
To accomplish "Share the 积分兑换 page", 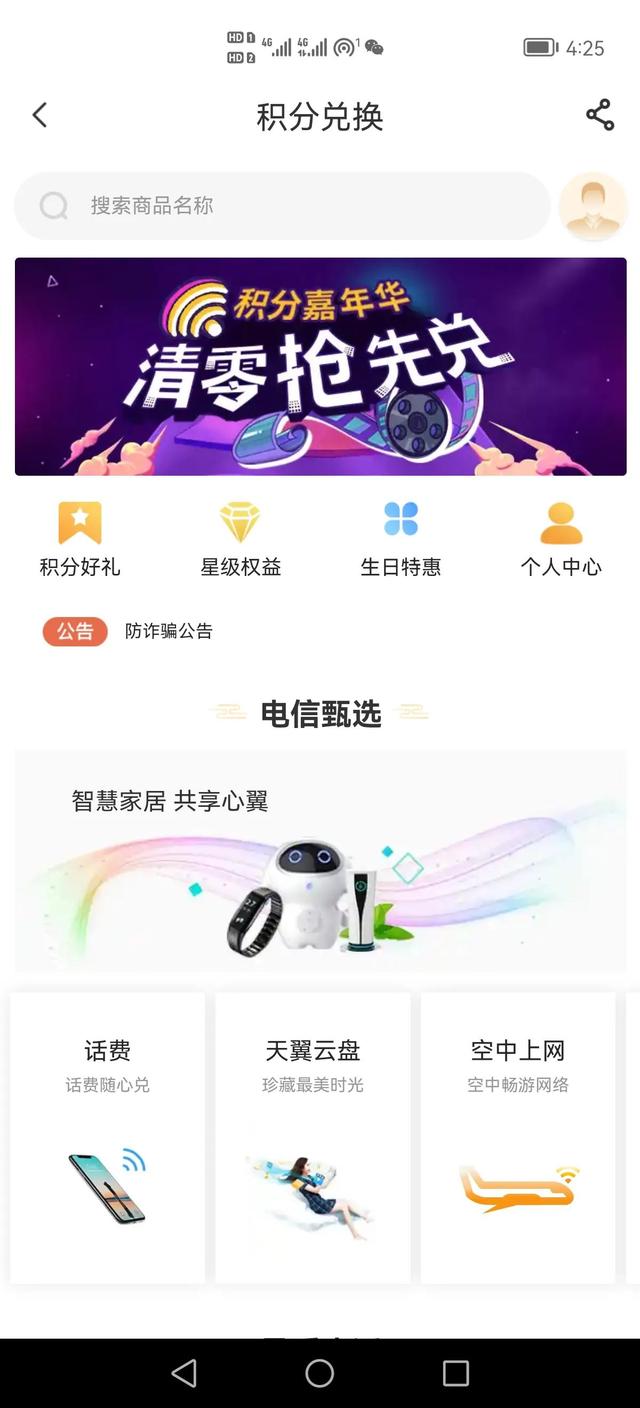I will click(x=599, y=115).
